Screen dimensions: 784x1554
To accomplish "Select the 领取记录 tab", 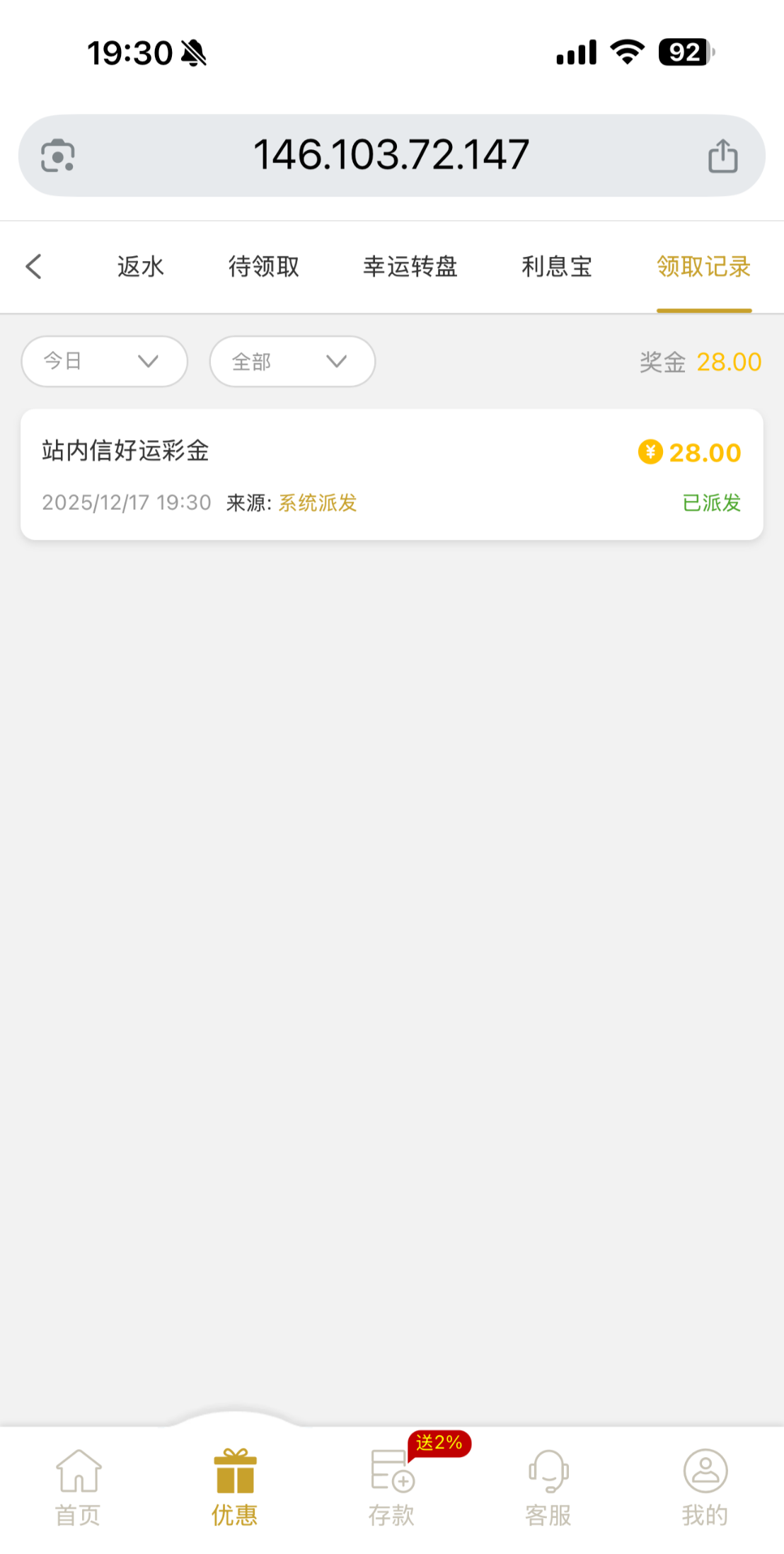I will (x=703, y=267).
